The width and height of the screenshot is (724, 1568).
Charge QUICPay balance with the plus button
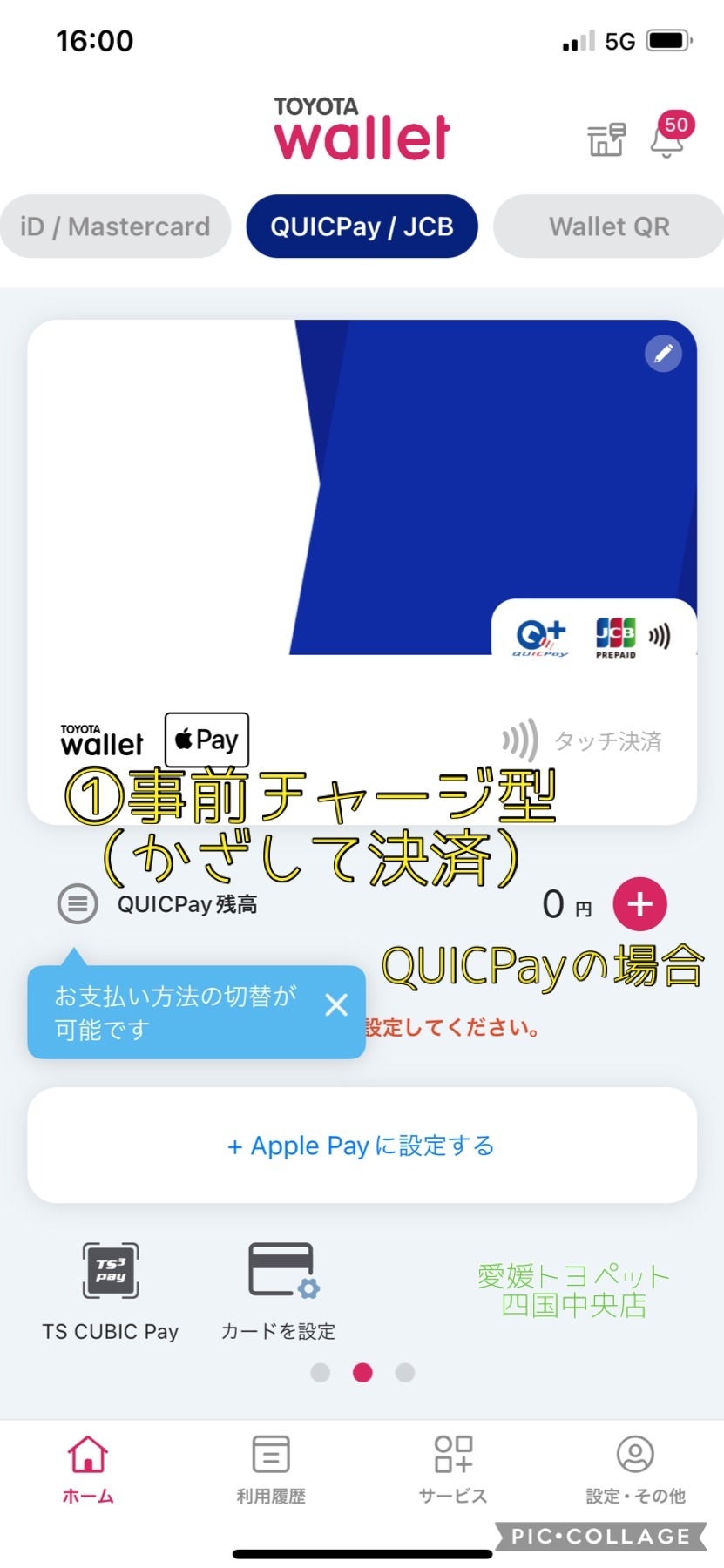(640, 904)
